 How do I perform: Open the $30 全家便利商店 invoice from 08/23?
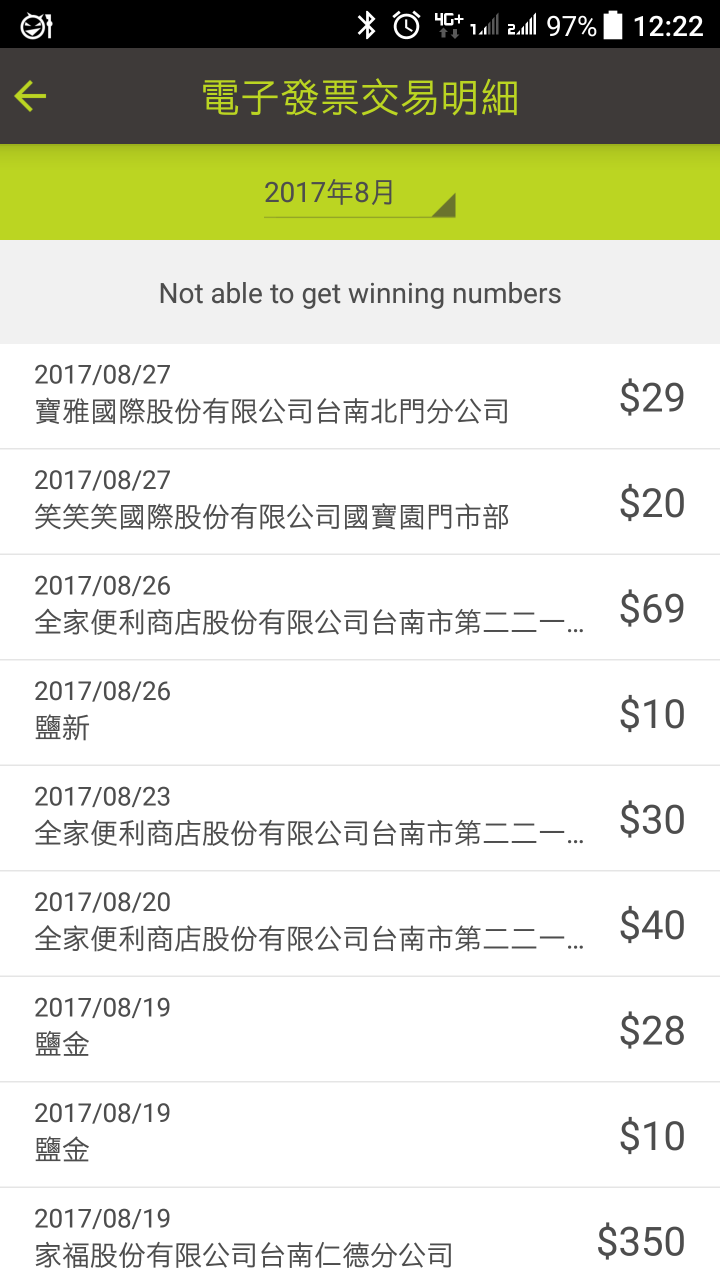tap(360, 819)
